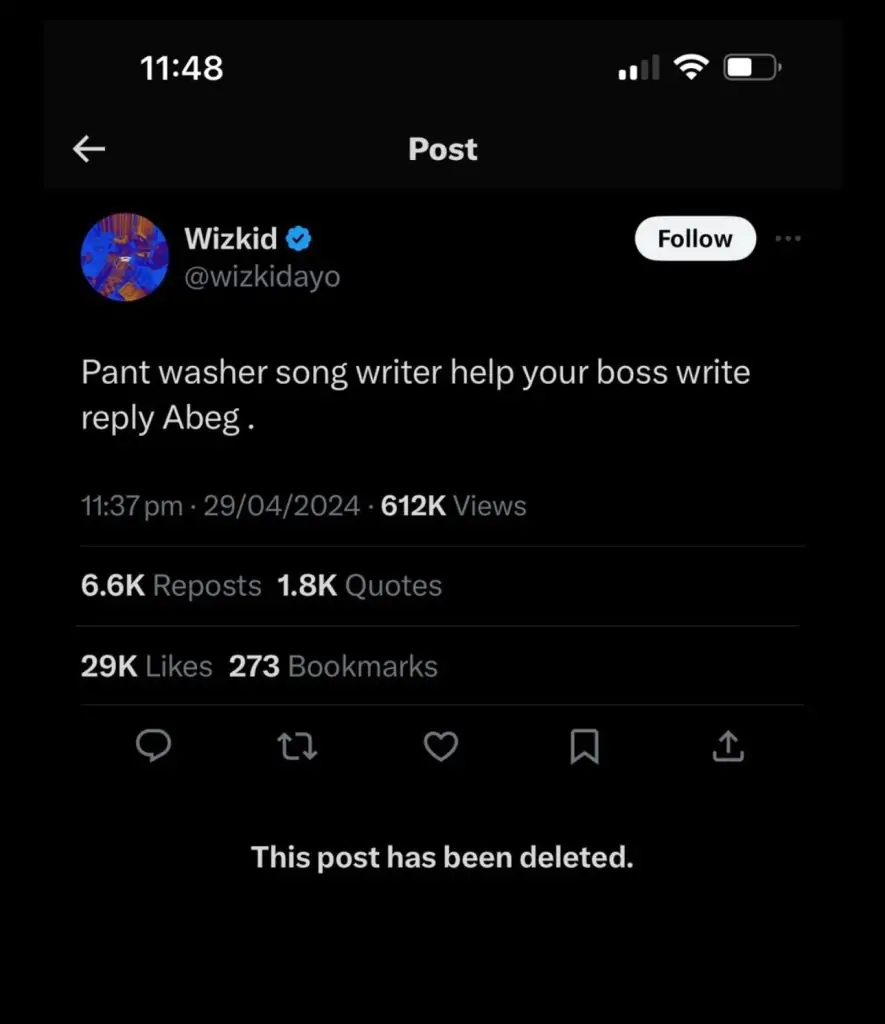The height and width of the screenshot is (1024, 885).
Task: Share the post via share icon
Action: [728, 745]
